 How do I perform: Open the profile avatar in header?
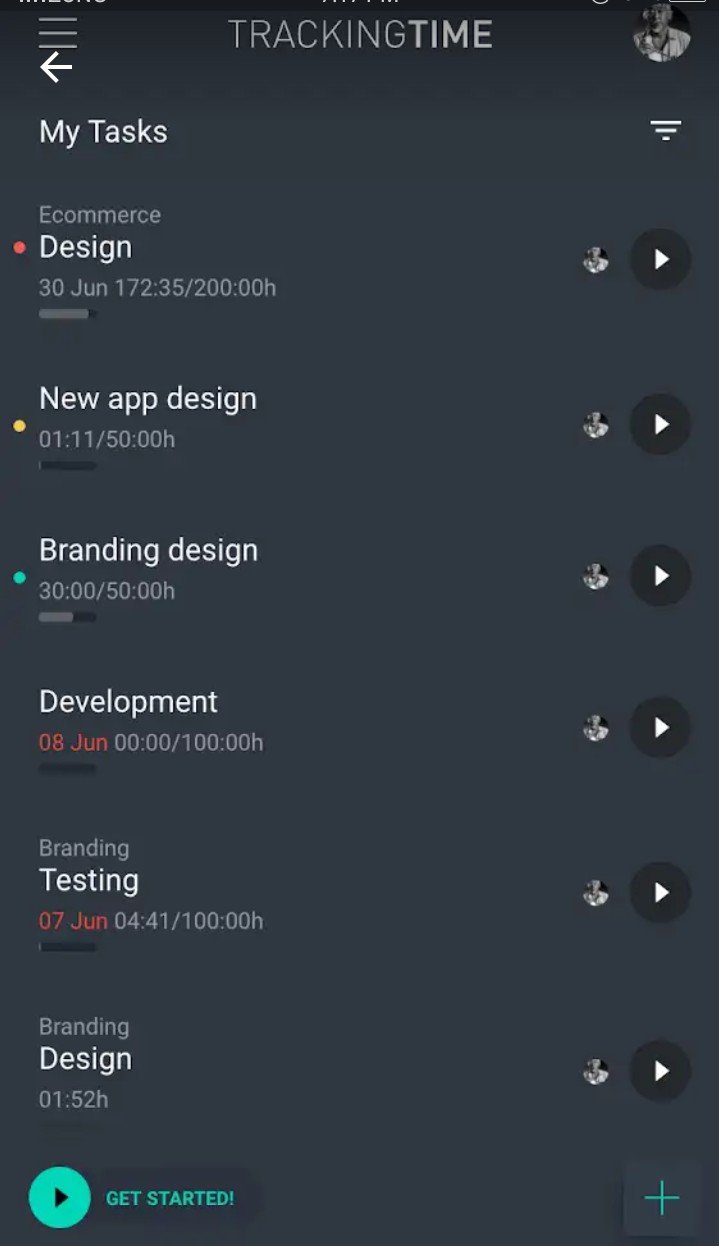661,31
